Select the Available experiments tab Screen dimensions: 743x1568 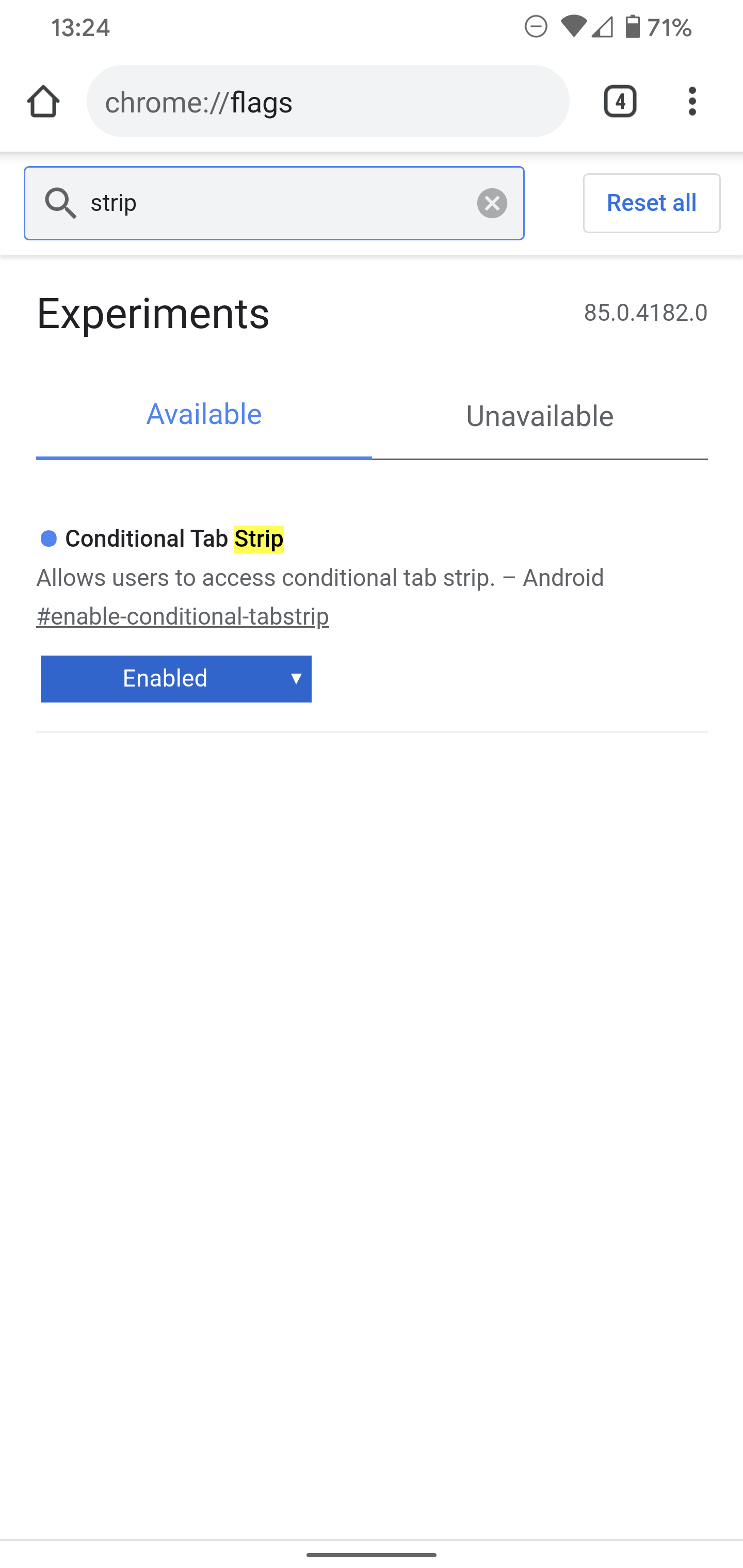203,414
